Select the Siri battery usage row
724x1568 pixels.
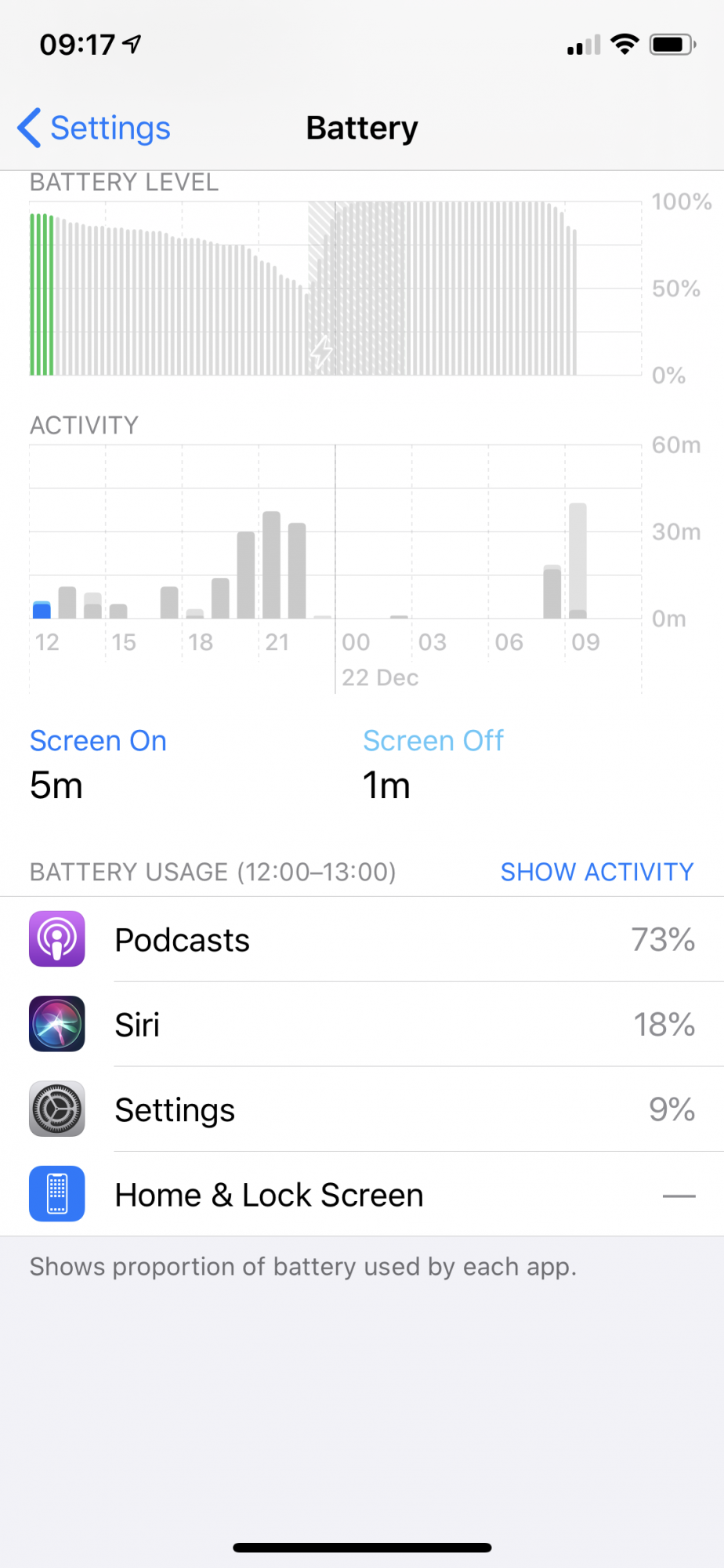pos(362,1024)
